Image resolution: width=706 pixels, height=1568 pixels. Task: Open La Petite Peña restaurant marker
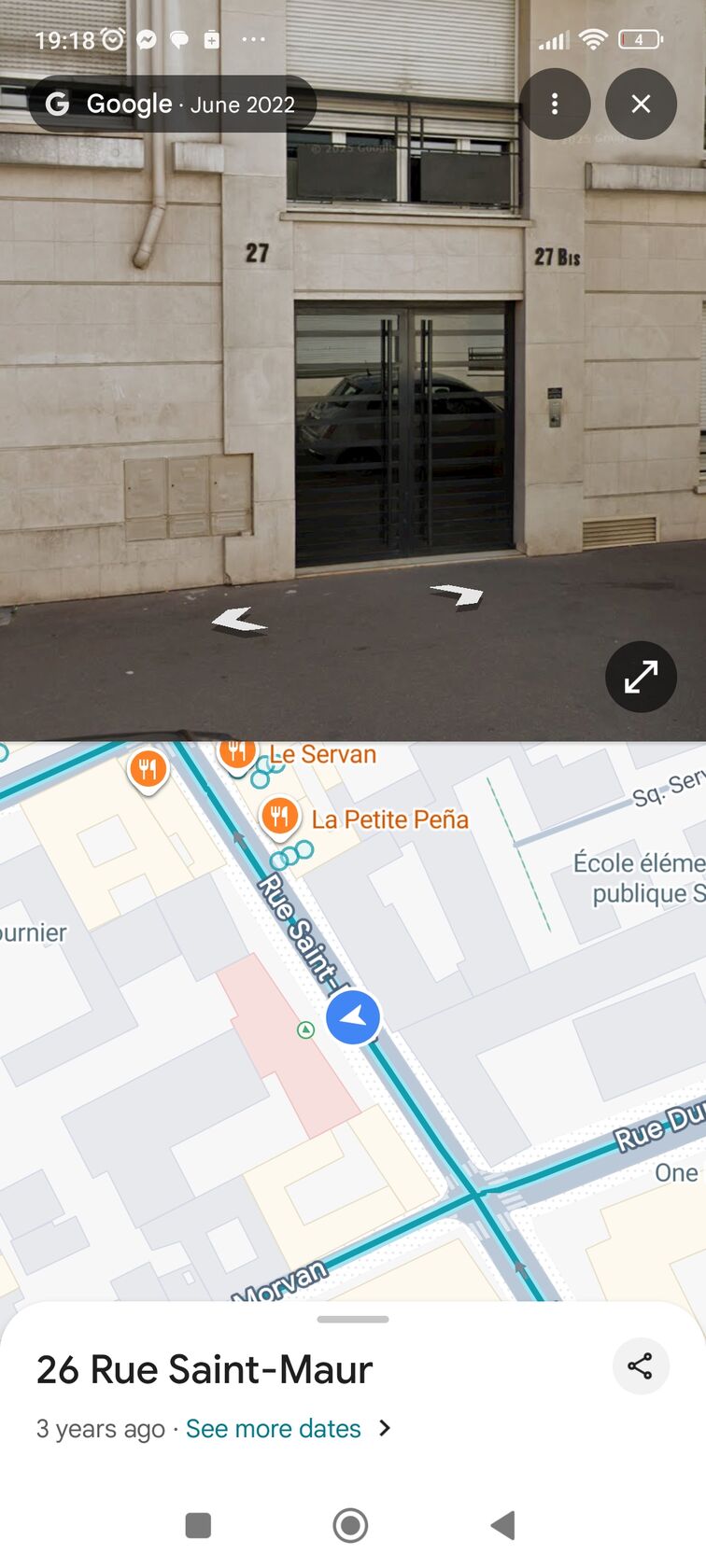coord(279,817)
